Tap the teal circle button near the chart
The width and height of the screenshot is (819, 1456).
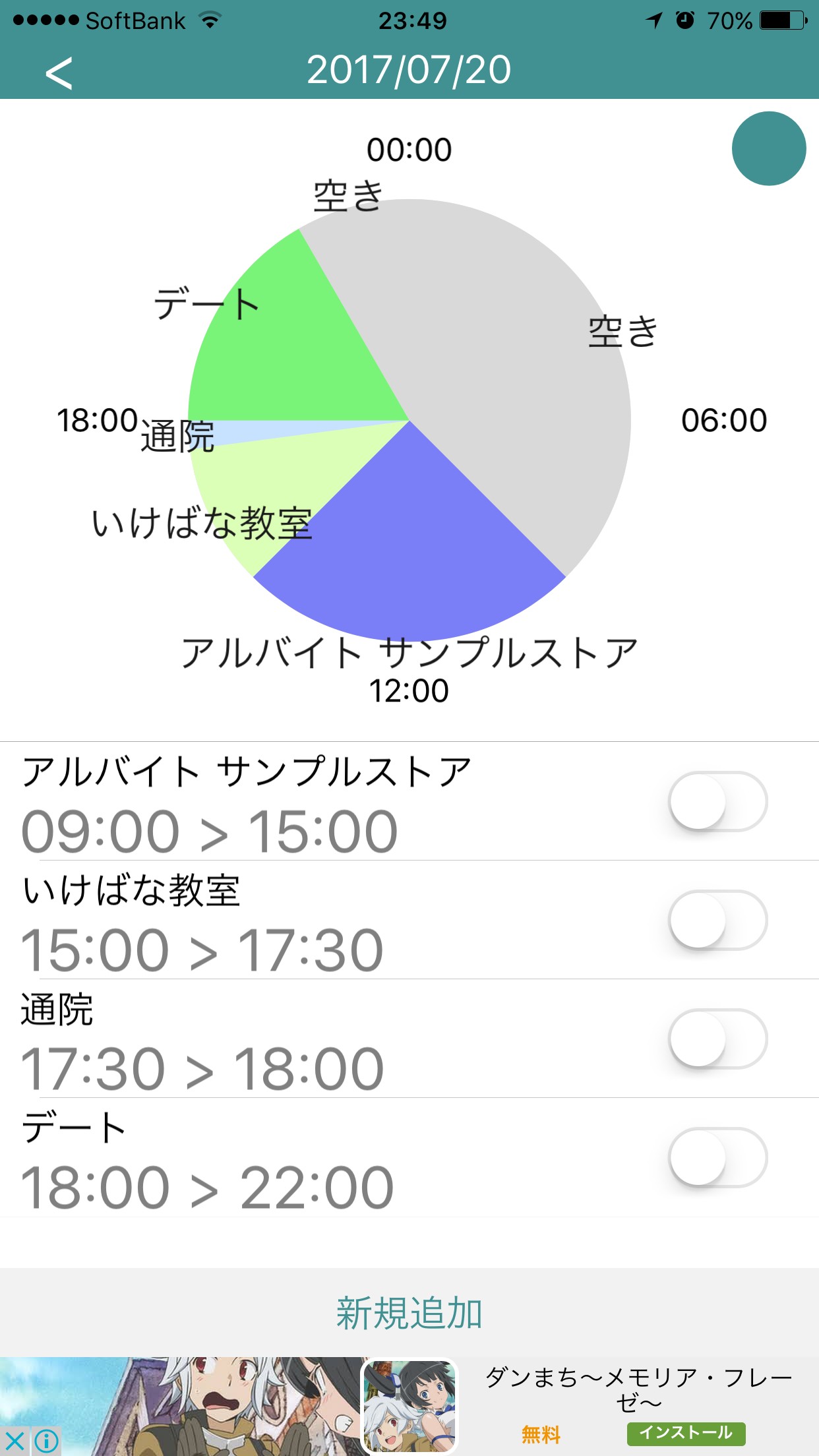click(x=768, y=148)
